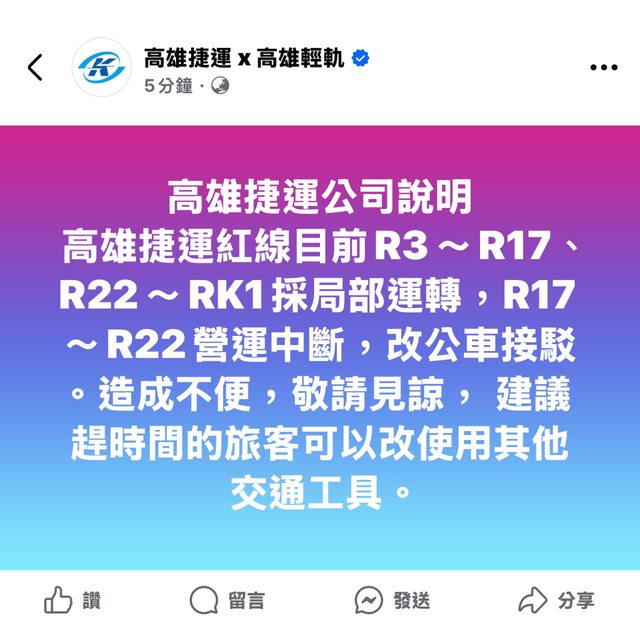640x623 pixels.
Task: Open the 高雄捷運 x 高雄輕軌 page name
Action: pos(244,58)
